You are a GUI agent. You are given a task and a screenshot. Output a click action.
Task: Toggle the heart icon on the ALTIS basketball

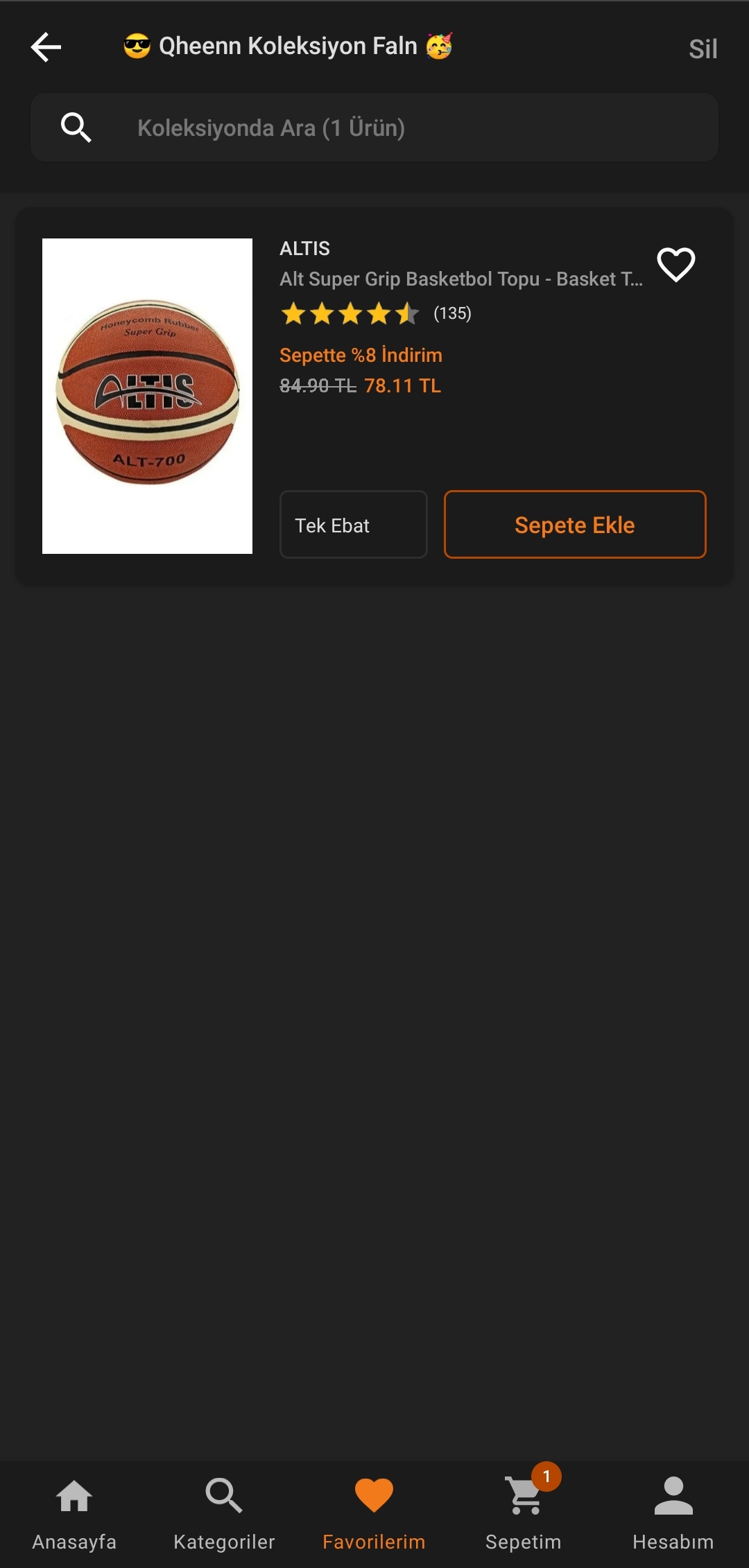pyautogui.click(x=675, y=265)
